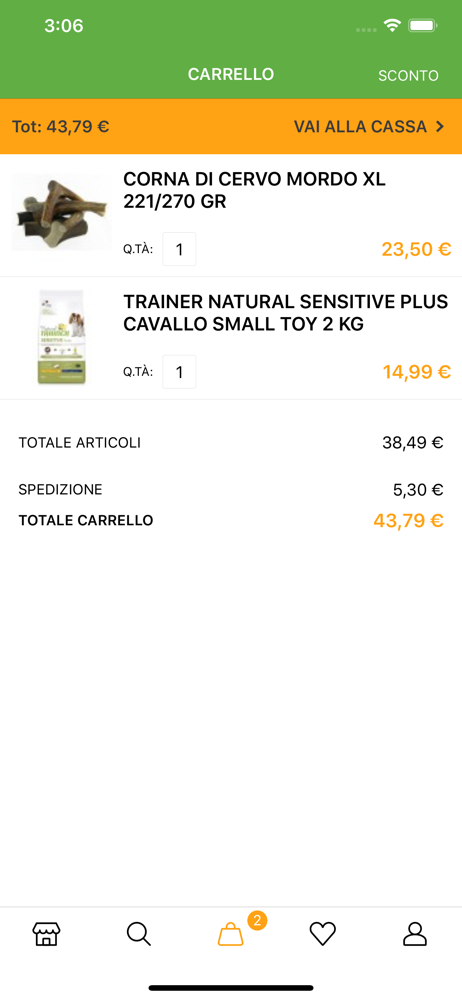Proceed with VAI ALLA CASSA
The width and height of the screenshot is (462, 1000).
tap(369, 126)
